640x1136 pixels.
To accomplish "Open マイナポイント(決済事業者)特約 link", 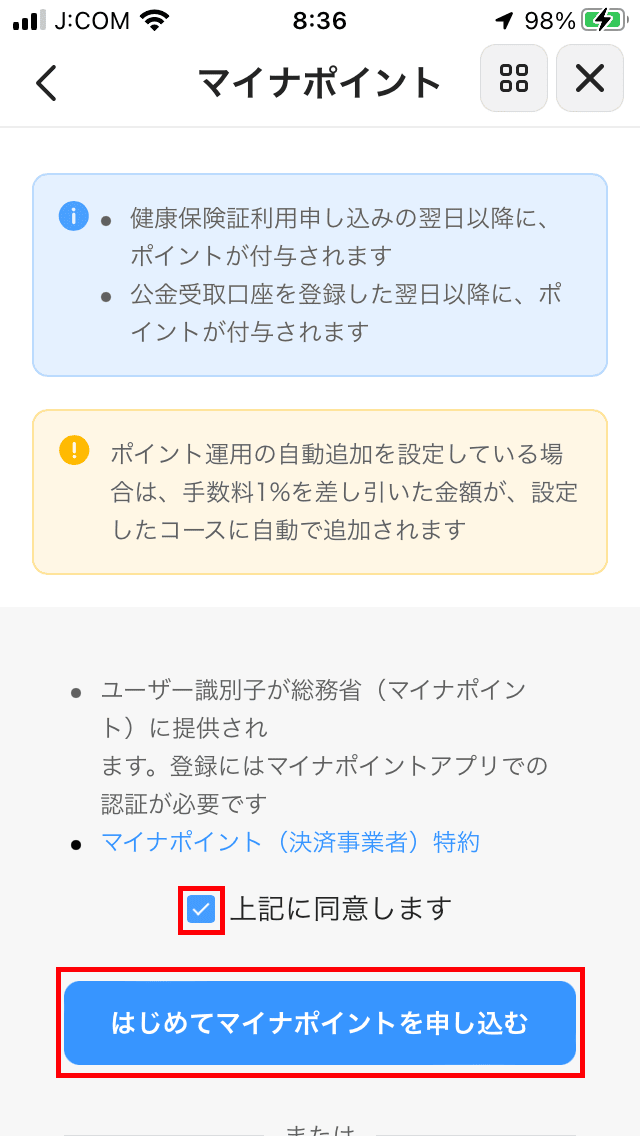I will coord(291,843).
